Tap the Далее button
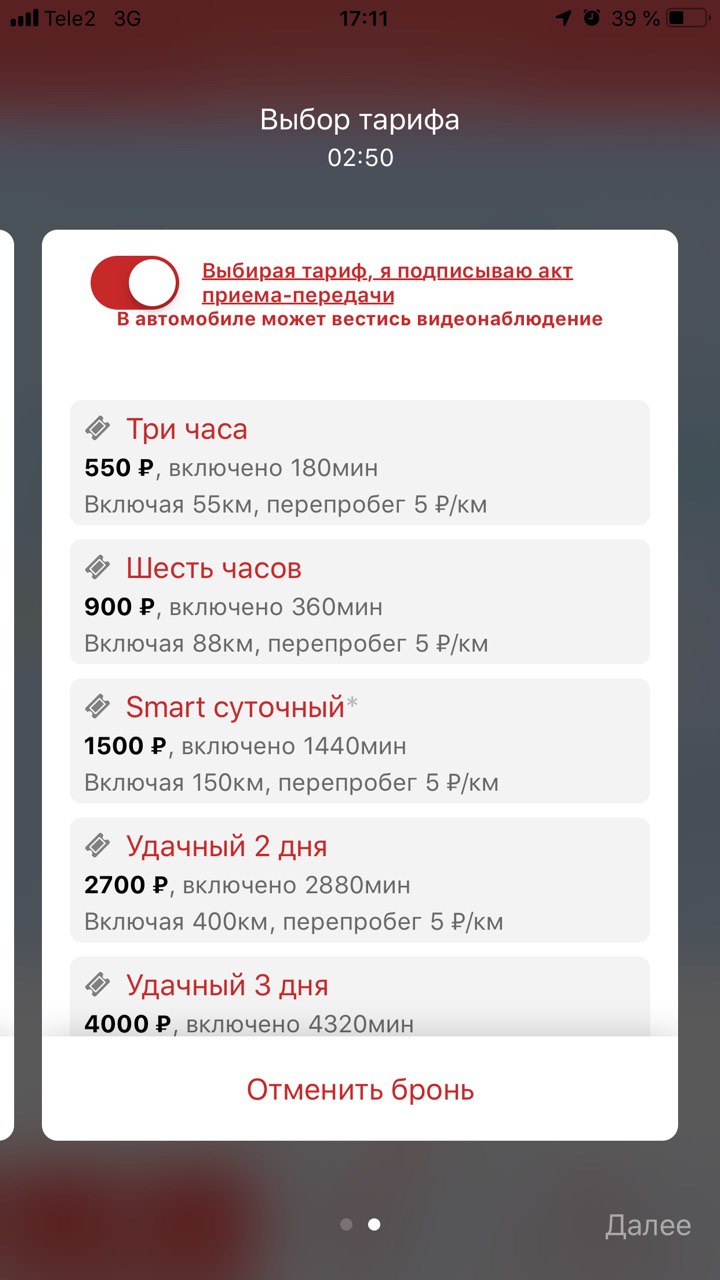 [x=648, y=1225]
